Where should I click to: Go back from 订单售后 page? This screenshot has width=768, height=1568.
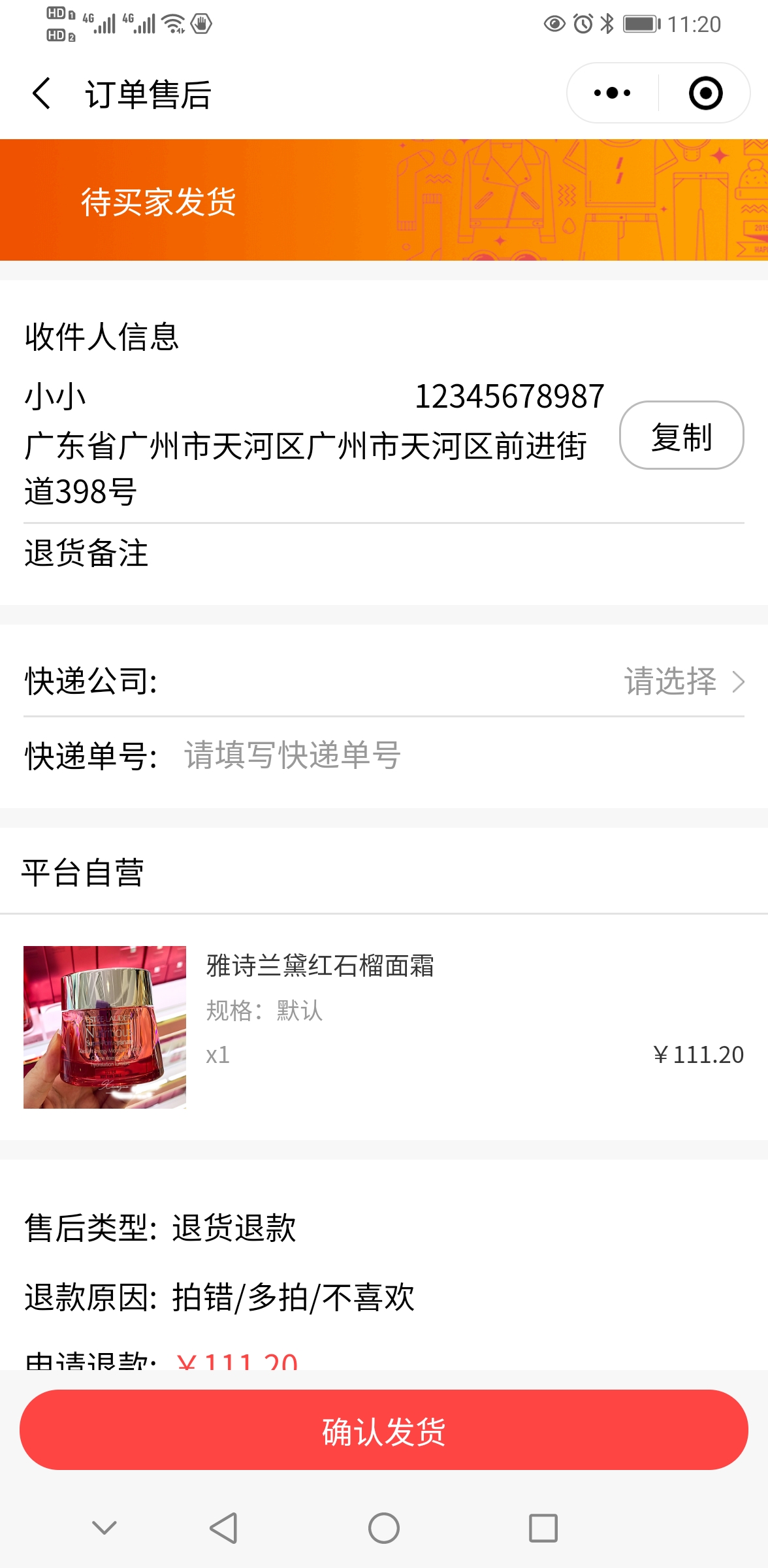pyautogui.click(x=42, y=93)
